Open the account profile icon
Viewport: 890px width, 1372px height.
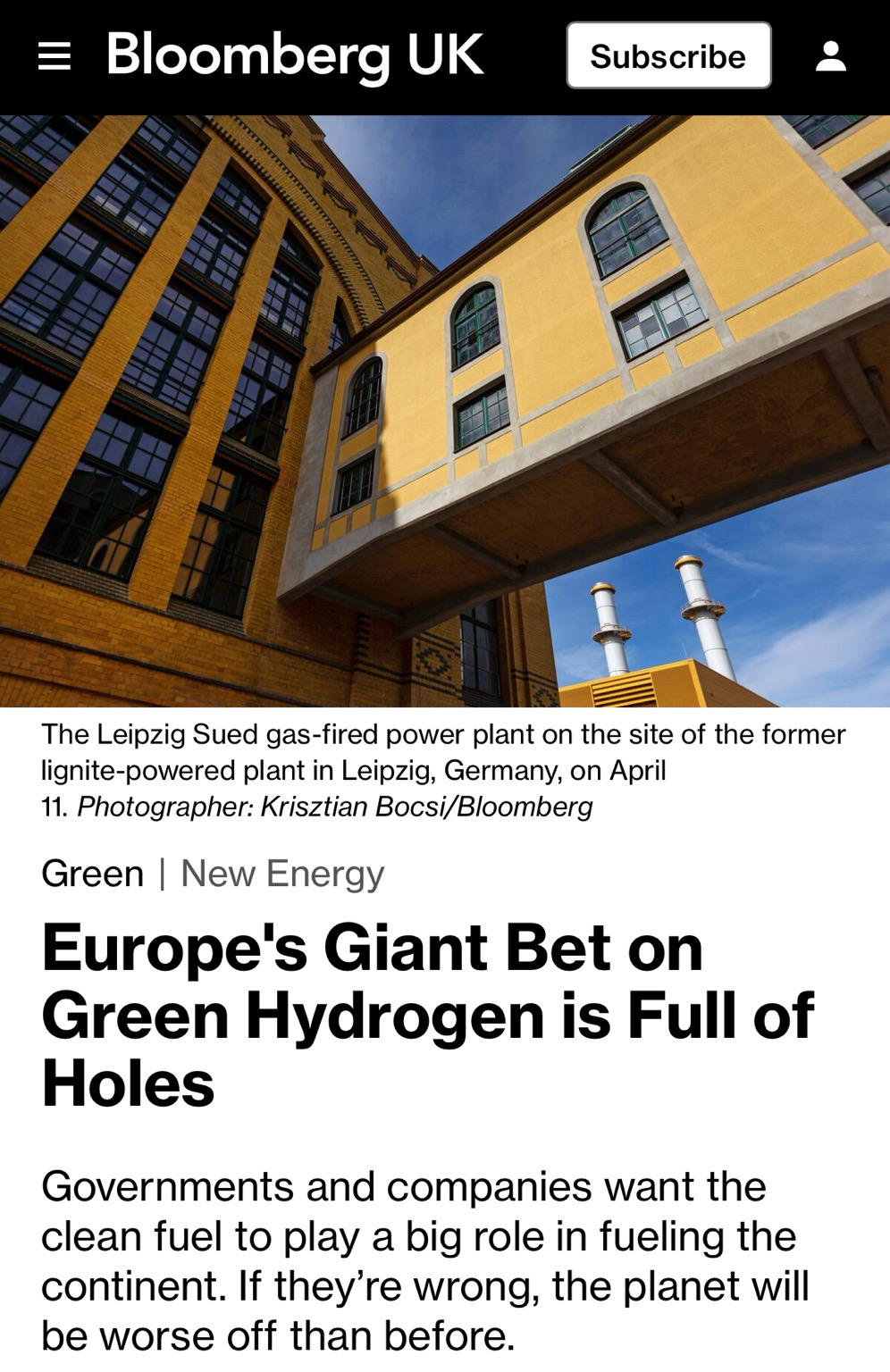(831, 56)
